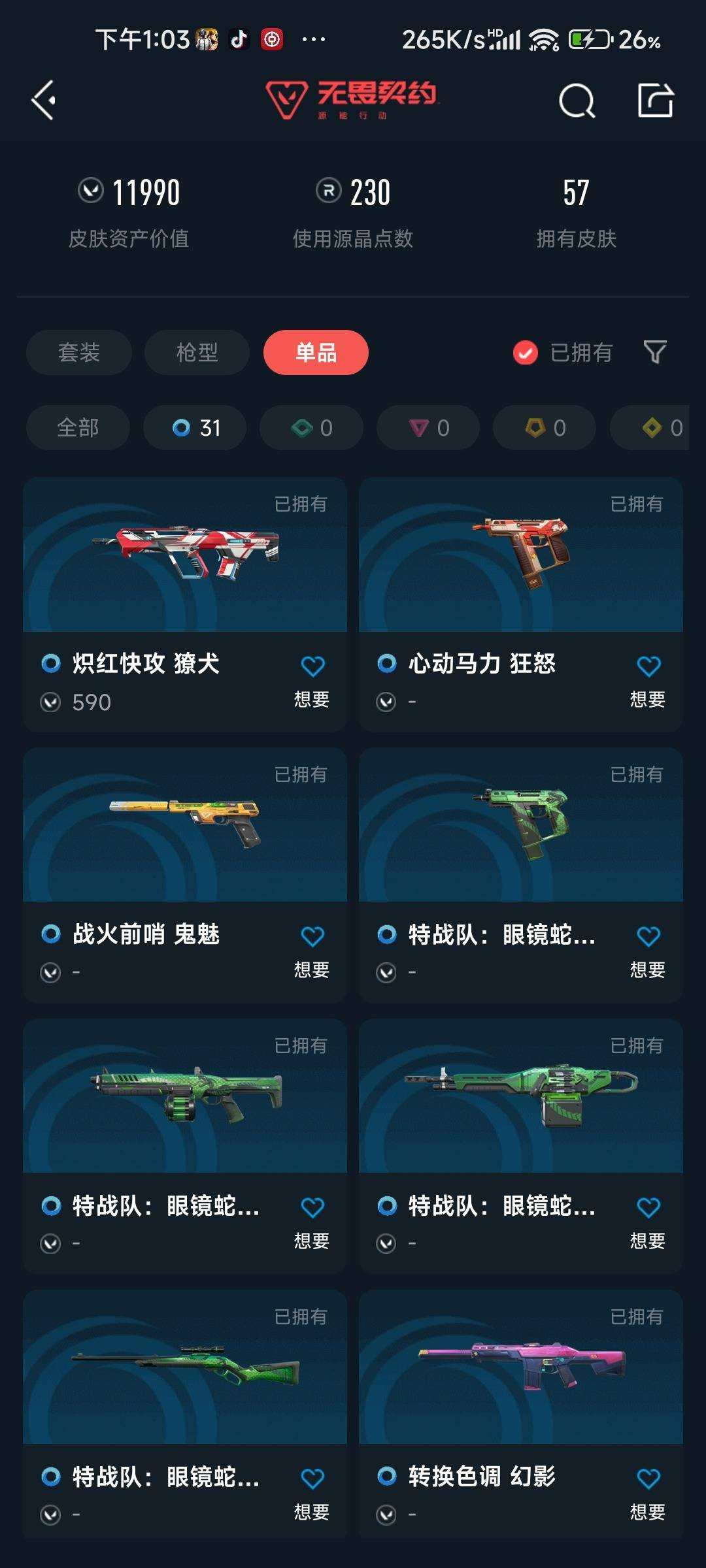Select the blue rarity filter showing 31
This screenshot has height=1568, width=706.
194,428
